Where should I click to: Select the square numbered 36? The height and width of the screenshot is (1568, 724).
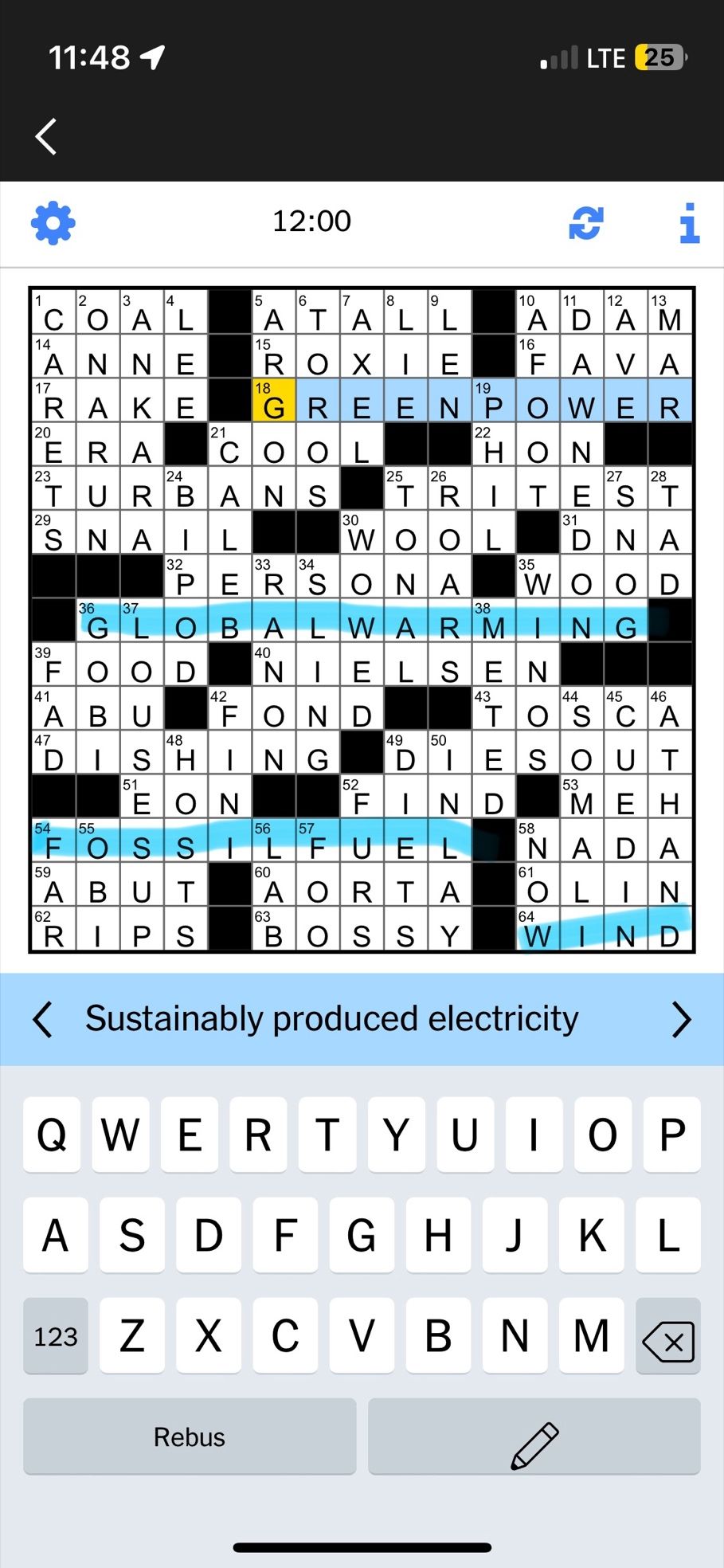(x=98, y=621)
